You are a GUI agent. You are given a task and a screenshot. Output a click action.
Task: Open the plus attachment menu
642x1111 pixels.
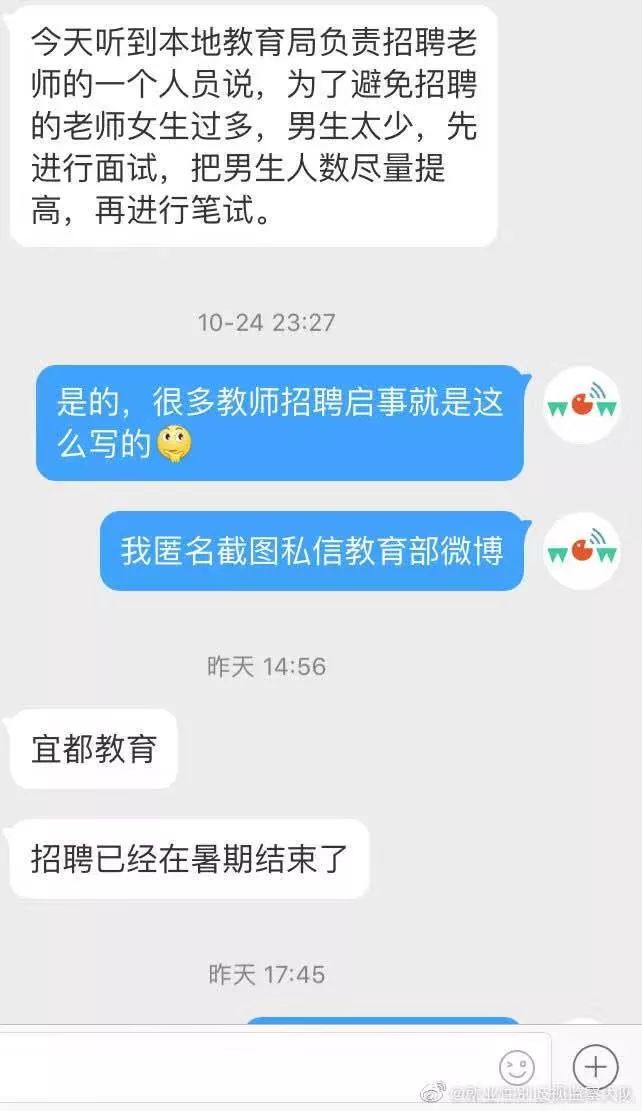[595, 1066]
